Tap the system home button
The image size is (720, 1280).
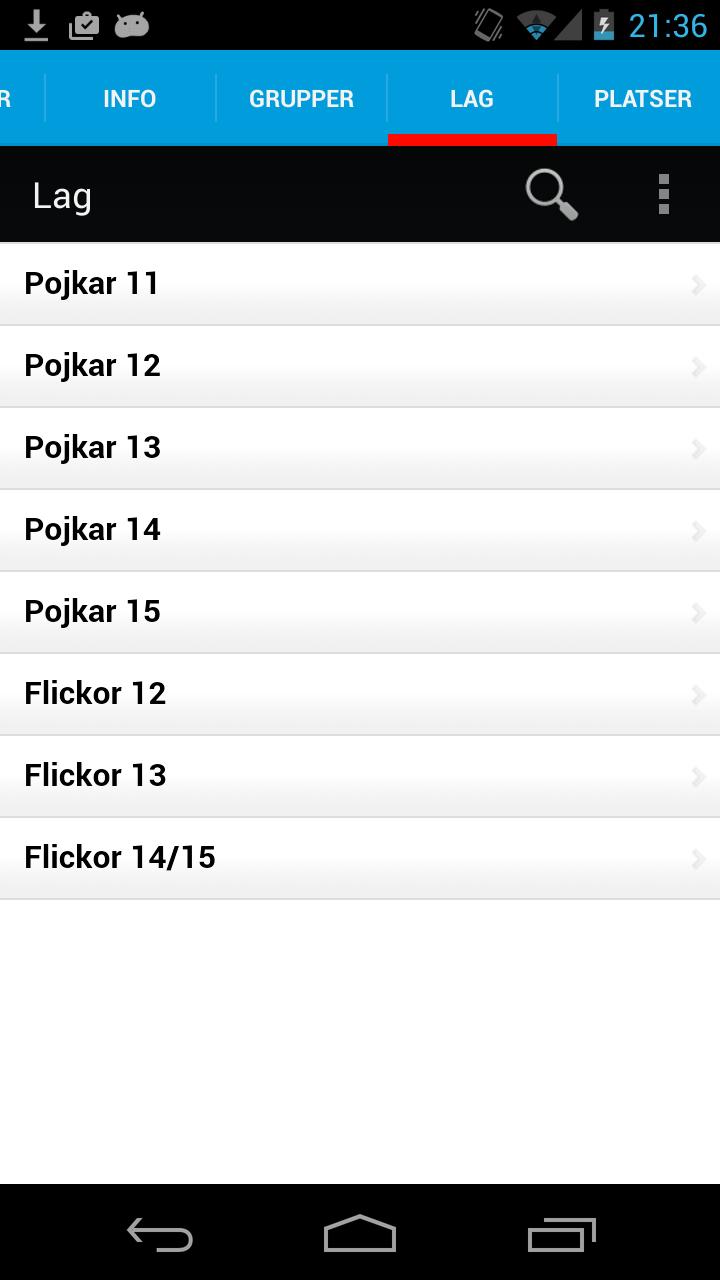360,1234
